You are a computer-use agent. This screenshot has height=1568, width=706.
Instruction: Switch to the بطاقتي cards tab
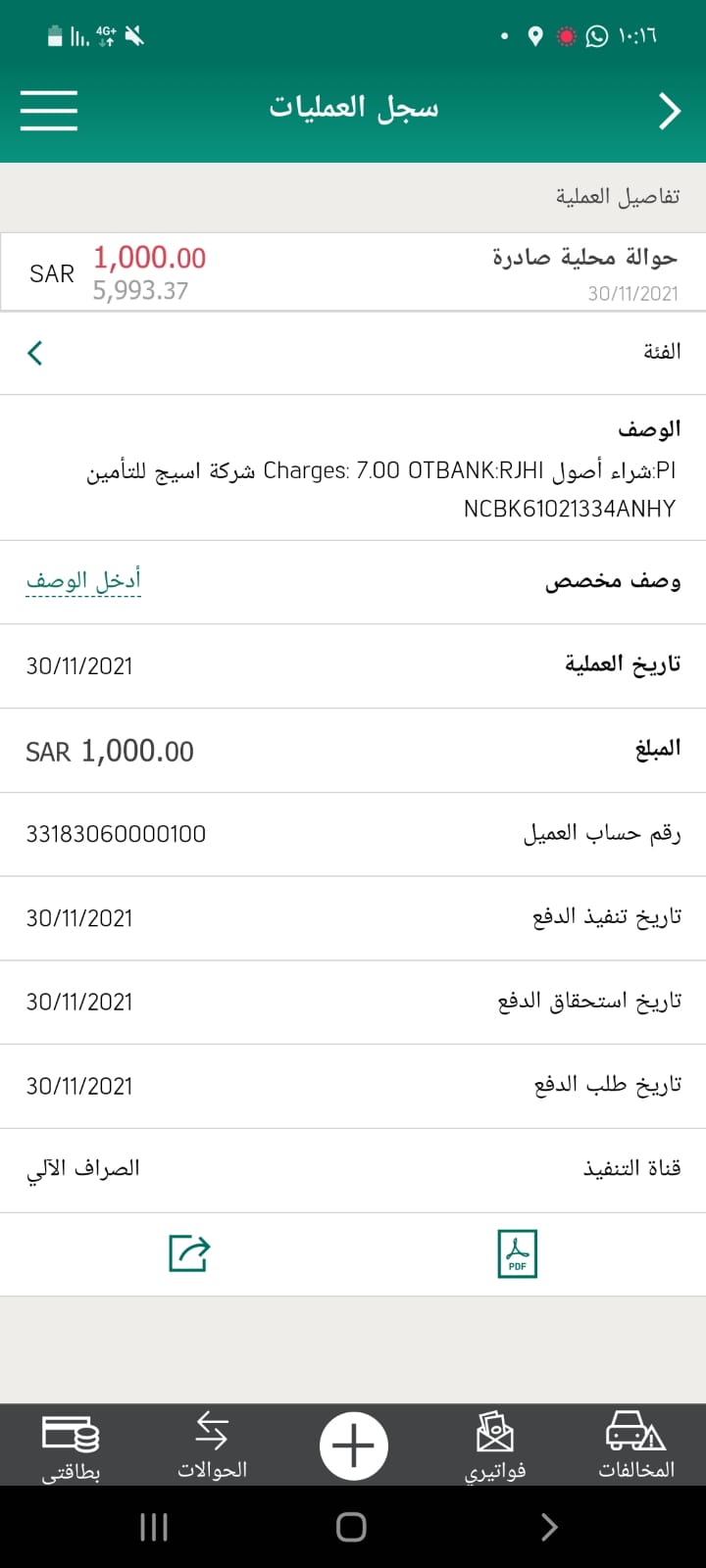(71, 1445)
